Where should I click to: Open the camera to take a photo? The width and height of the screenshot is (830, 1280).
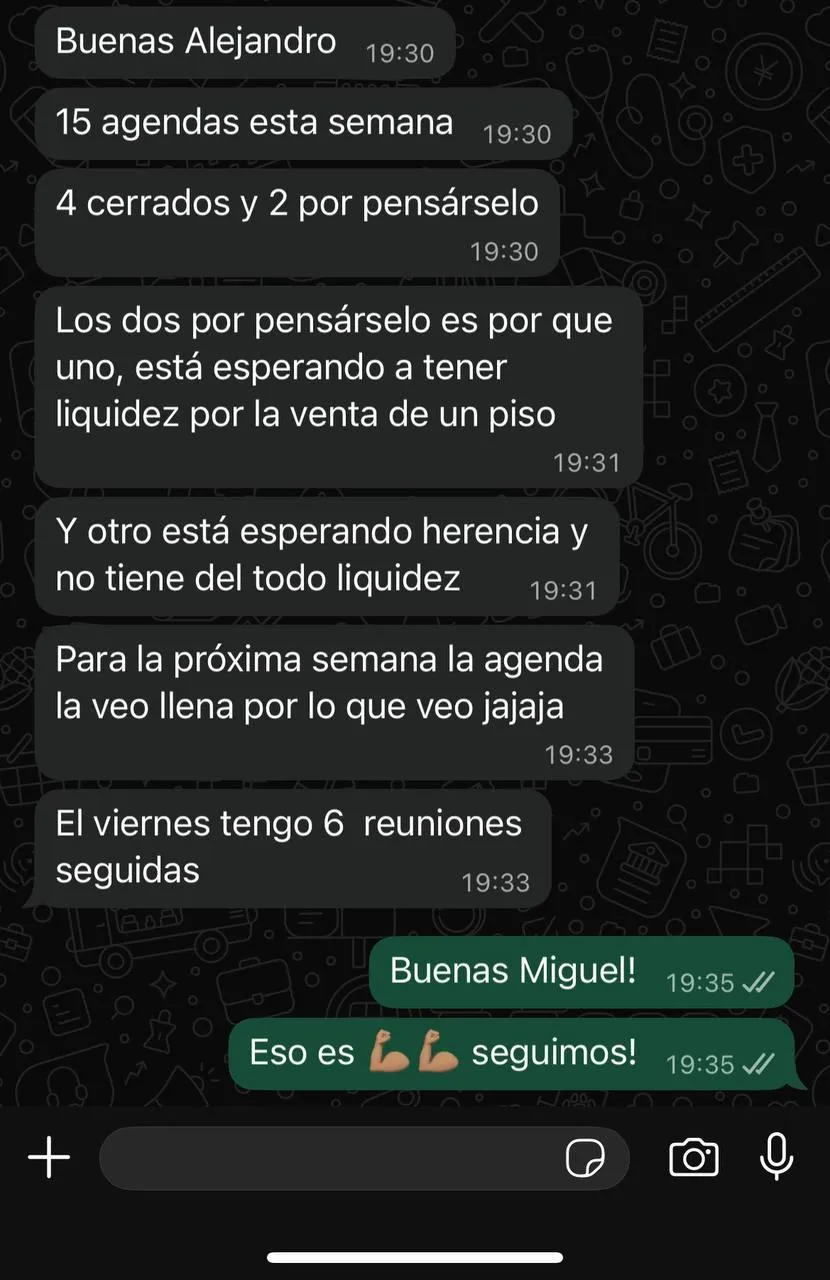point(693,1158)
